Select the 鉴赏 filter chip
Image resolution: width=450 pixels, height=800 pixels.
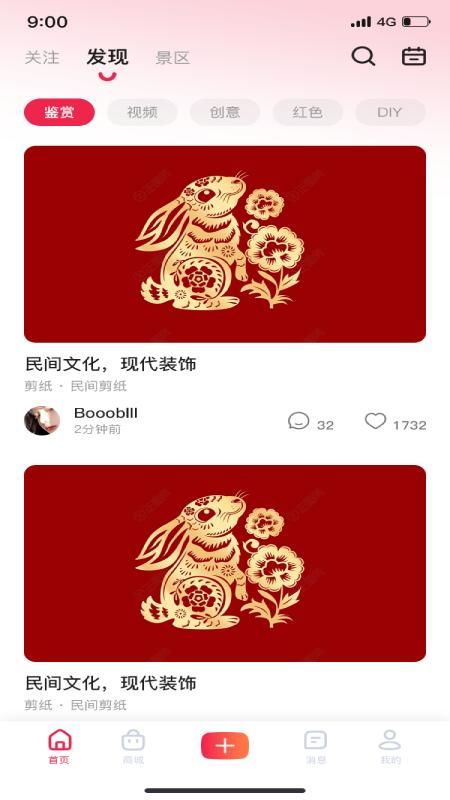(59, 112)
